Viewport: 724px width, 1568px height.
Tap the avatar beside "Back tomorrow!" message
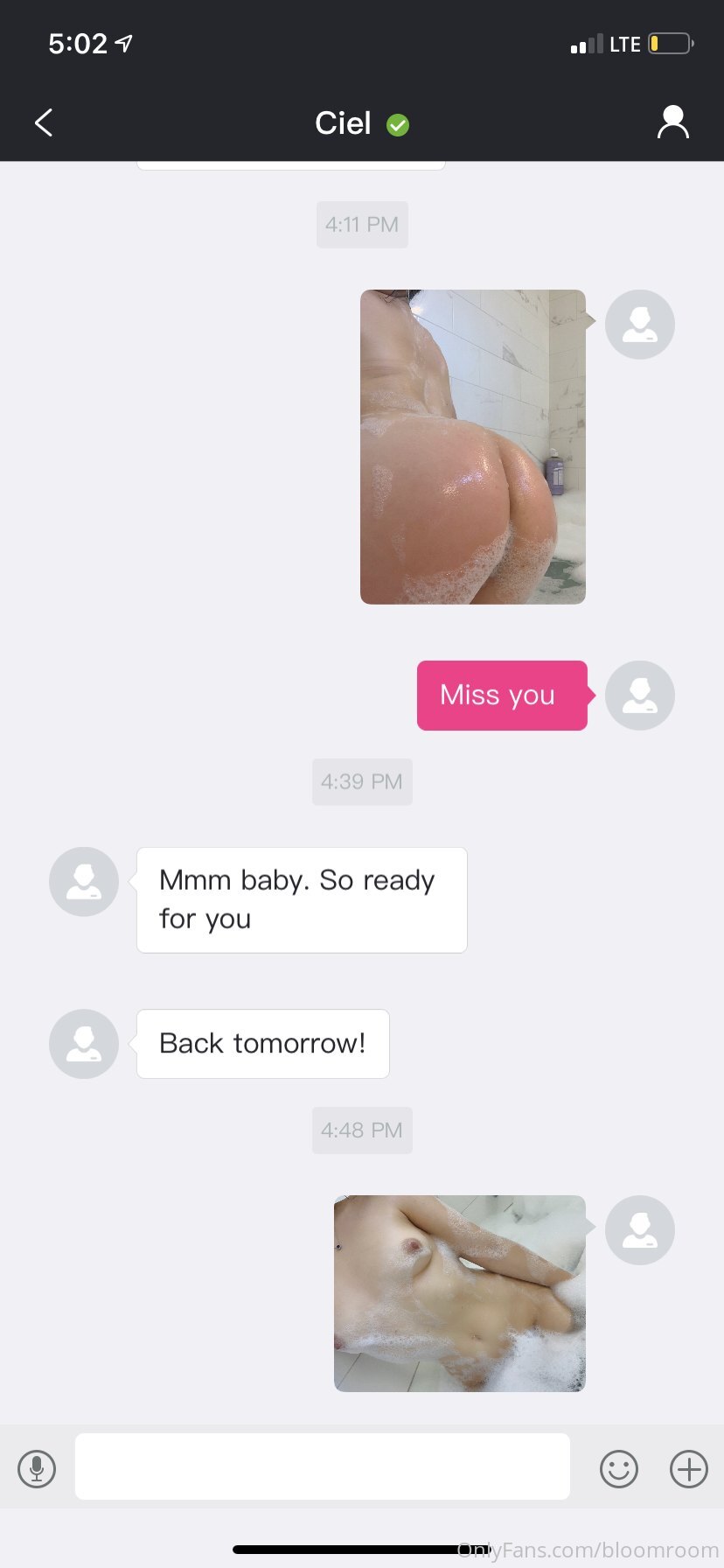[x=84, y=1044]
